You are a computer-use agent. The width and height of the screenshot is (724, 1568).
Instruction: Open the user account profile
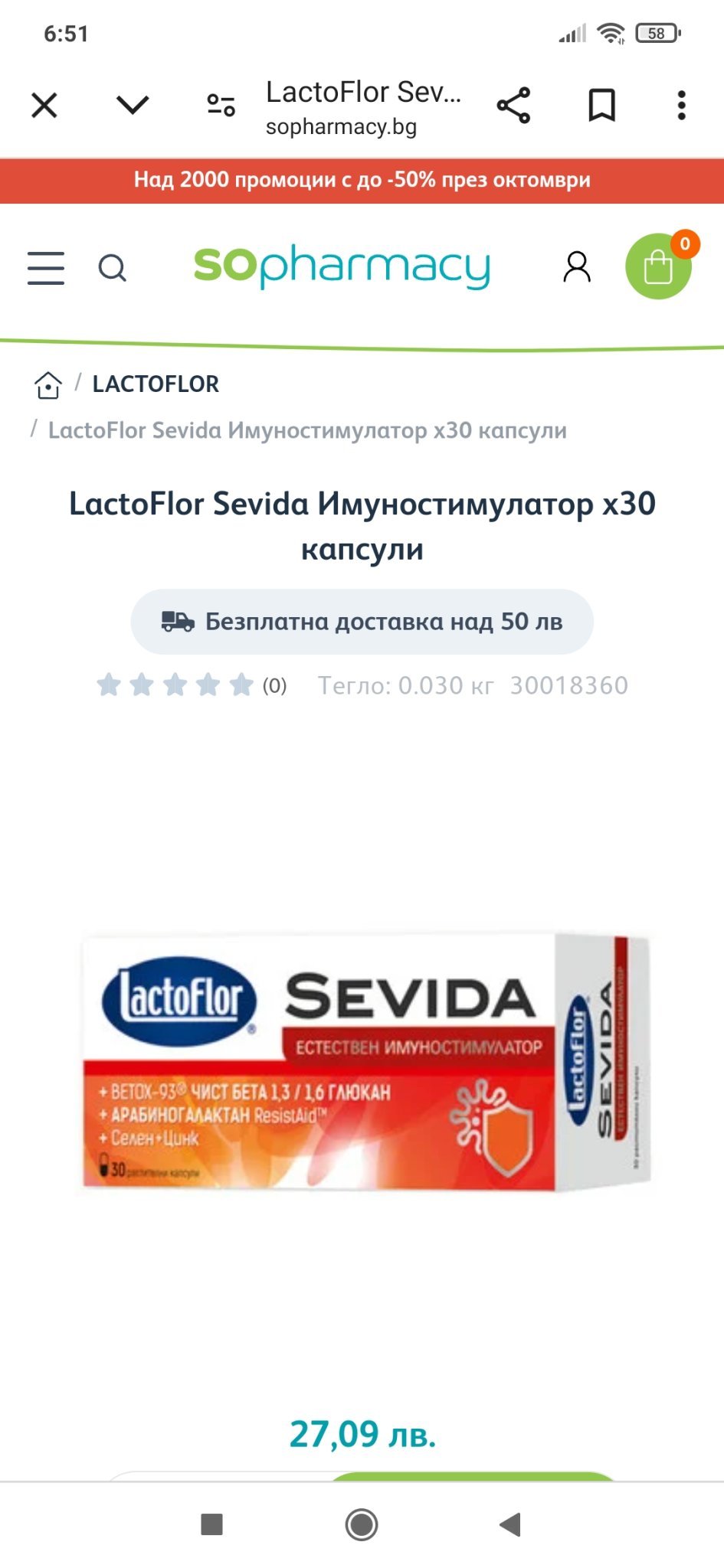(x=577, y=267)
